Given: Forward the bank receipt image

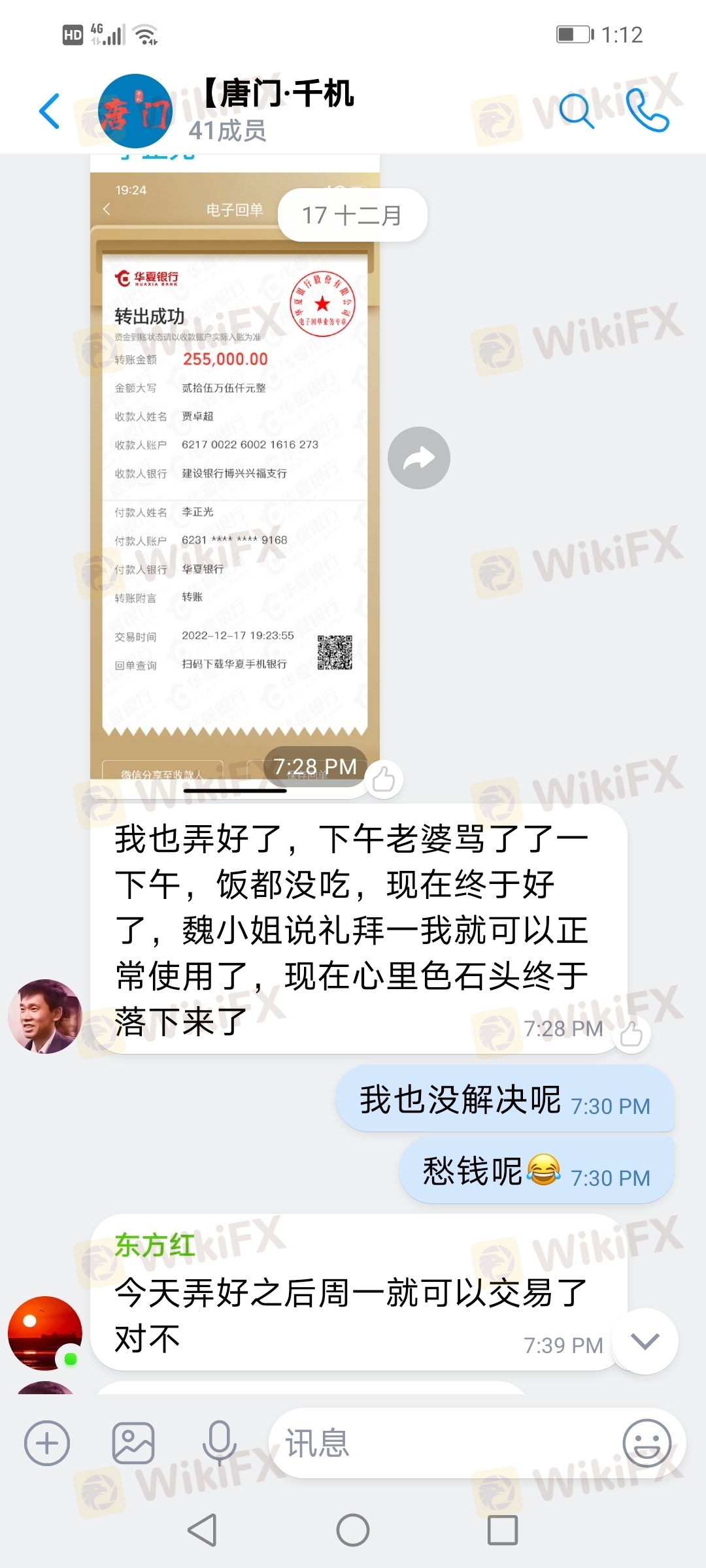Looking at the screenshot, I should [419, 458].
